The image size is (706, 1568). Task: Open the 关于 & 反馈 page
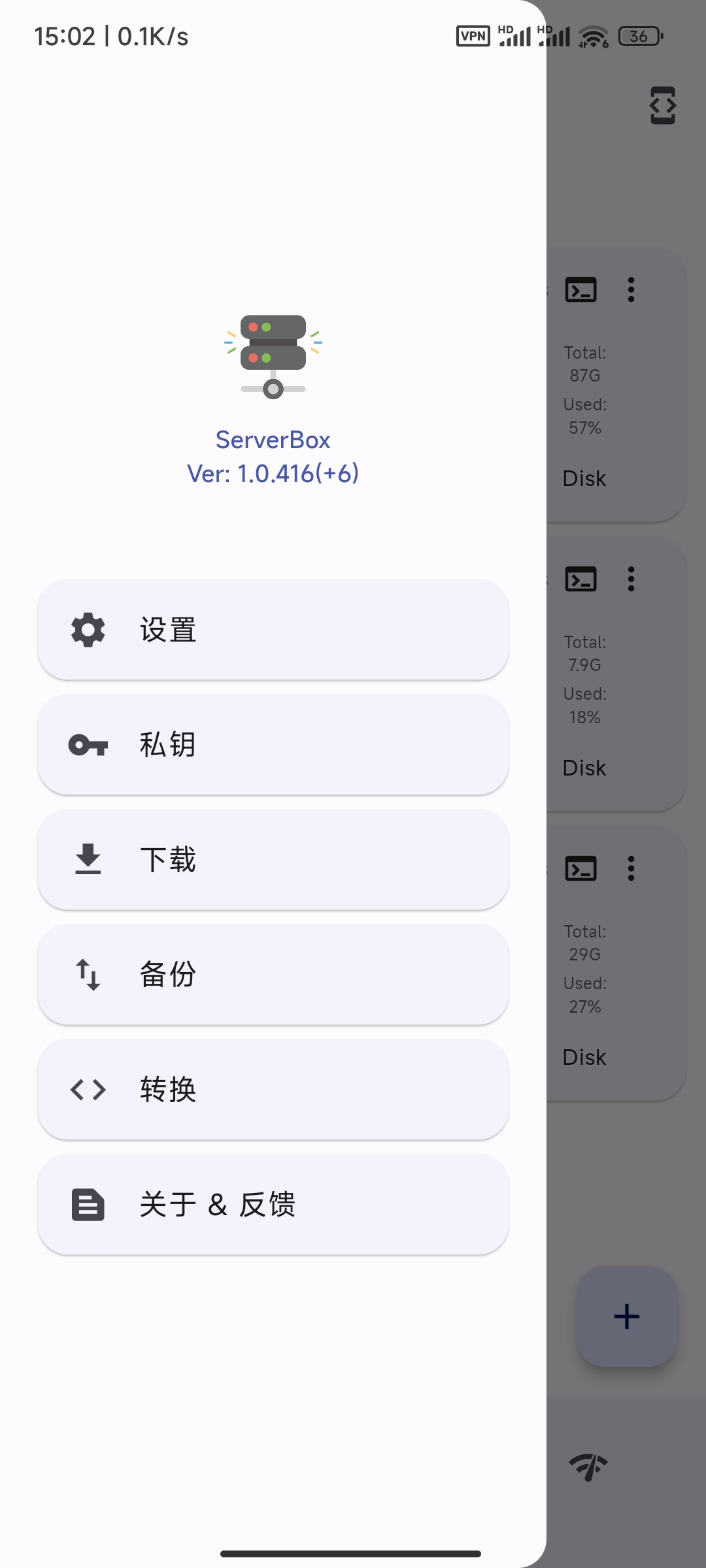(x=273, y=1204)
